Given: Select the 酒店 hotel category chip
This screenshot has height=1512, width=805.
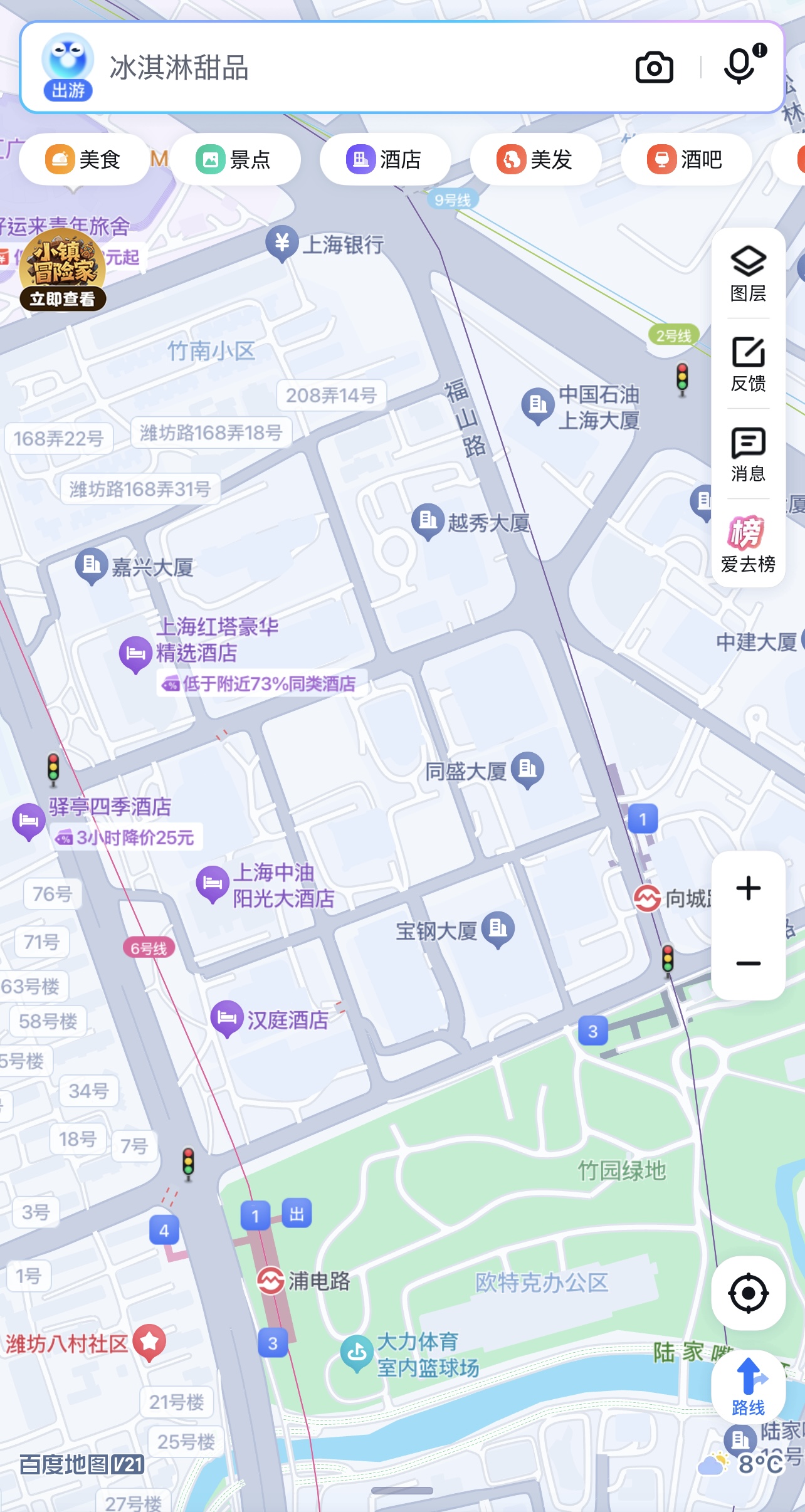Looking at the screenshot, I should click(x=386, y=159).
